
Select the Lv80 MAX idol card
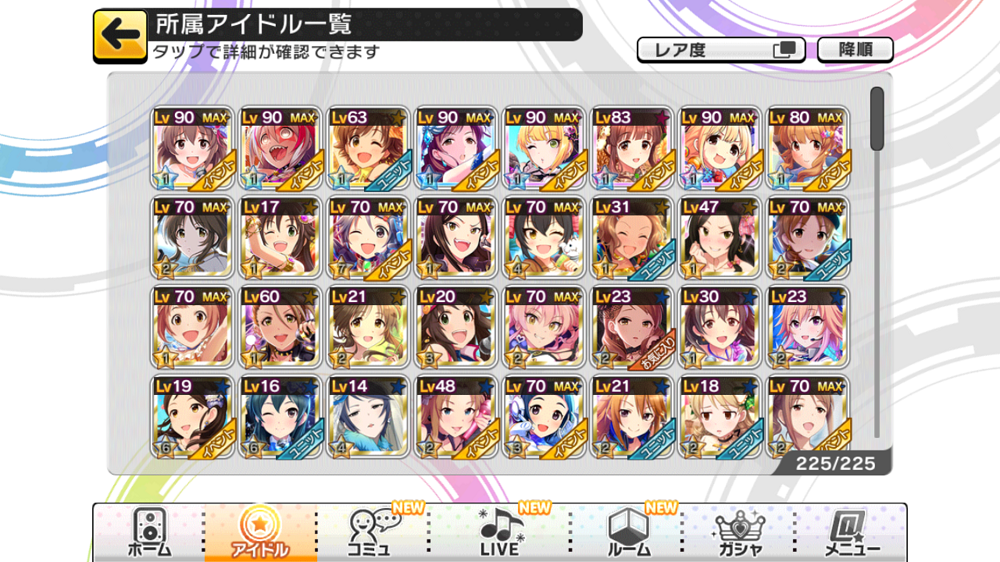click(x=808, y=148)
